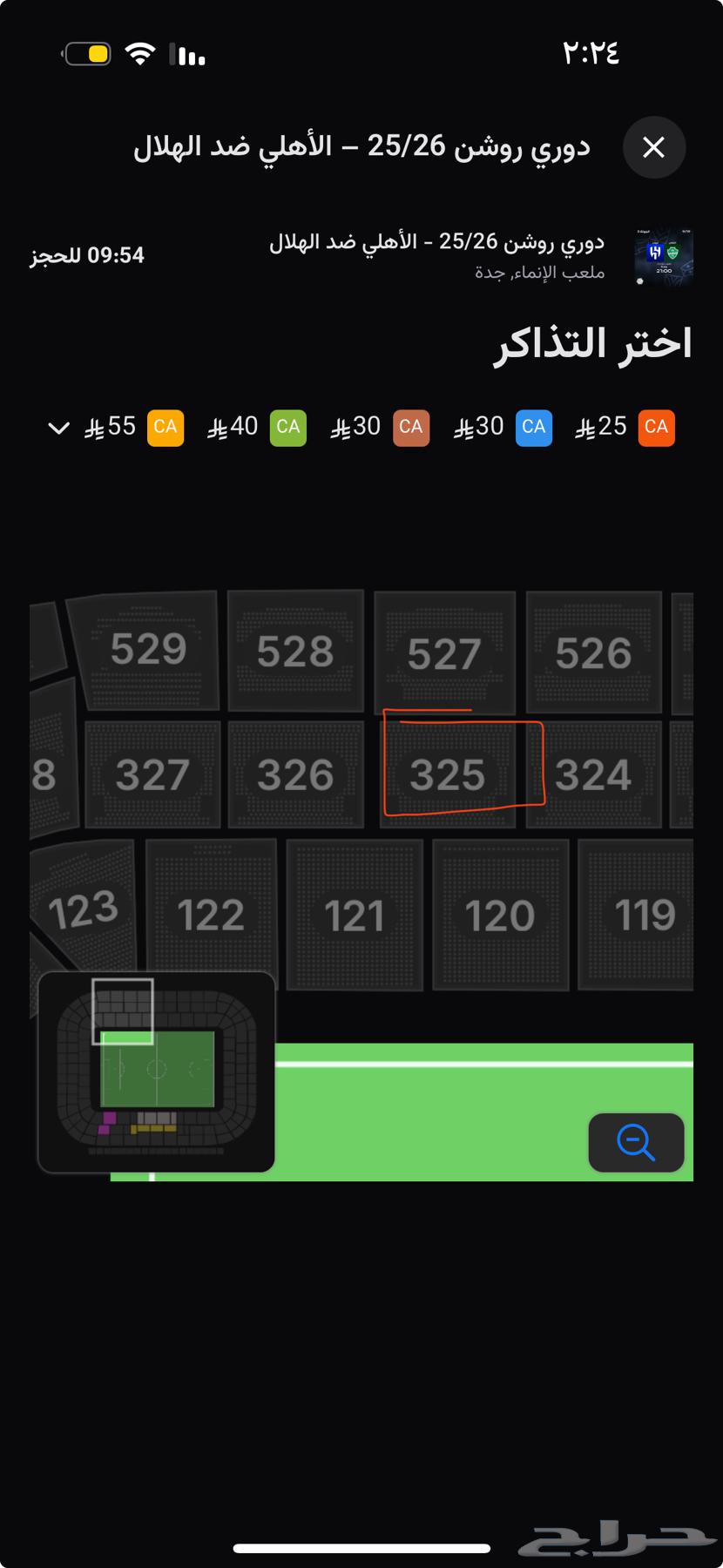Viewport: 723px width, 1568px height.
Task: Choose section 326 on the map
Action: pos(295,774)
